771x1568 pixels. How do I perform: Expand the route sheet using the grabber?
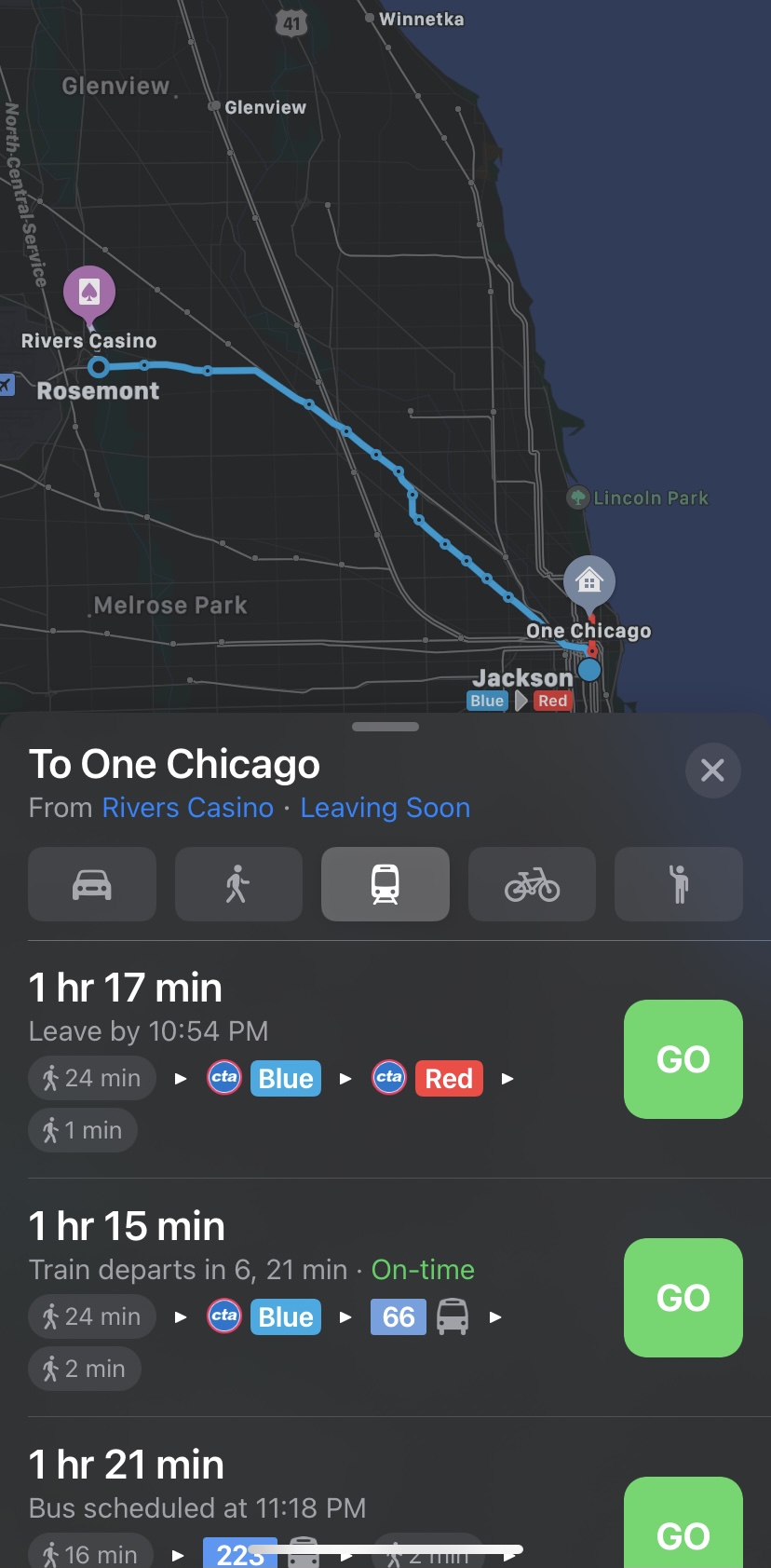coord(385,727)
